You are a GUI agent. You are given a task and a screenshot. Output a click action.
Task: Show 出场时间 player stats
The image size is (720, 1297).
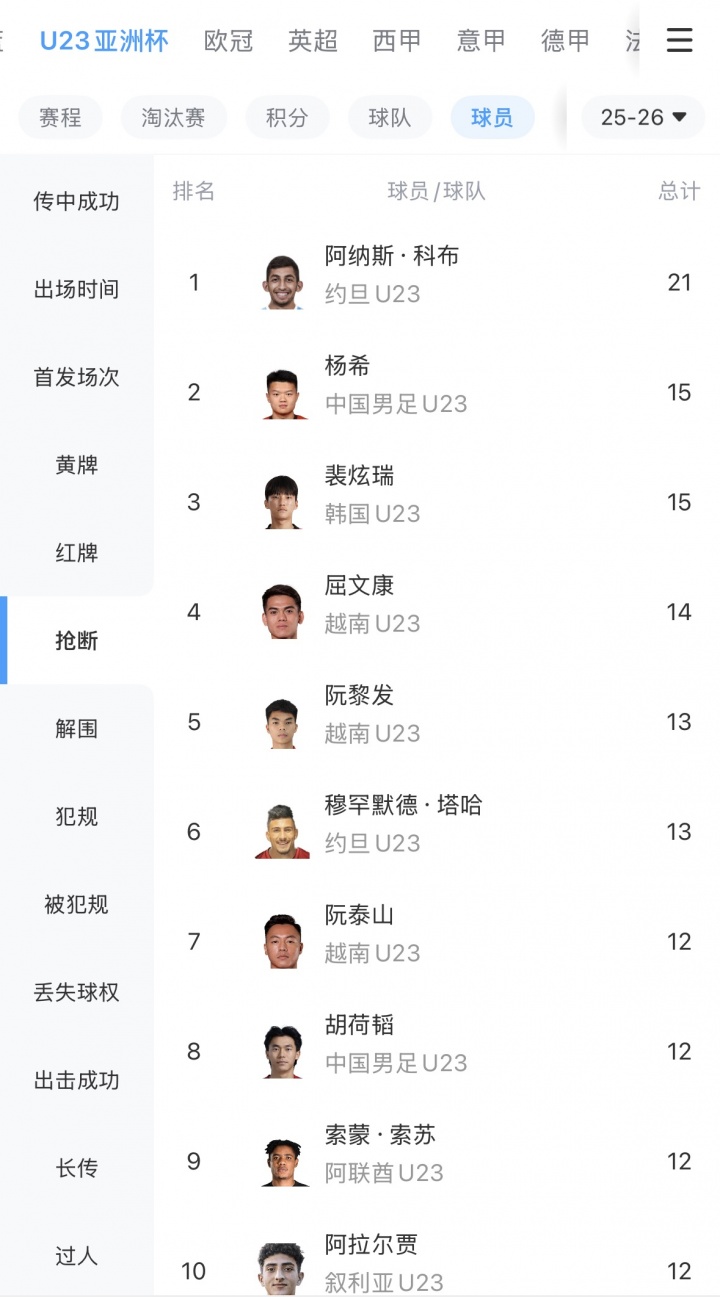76,289
